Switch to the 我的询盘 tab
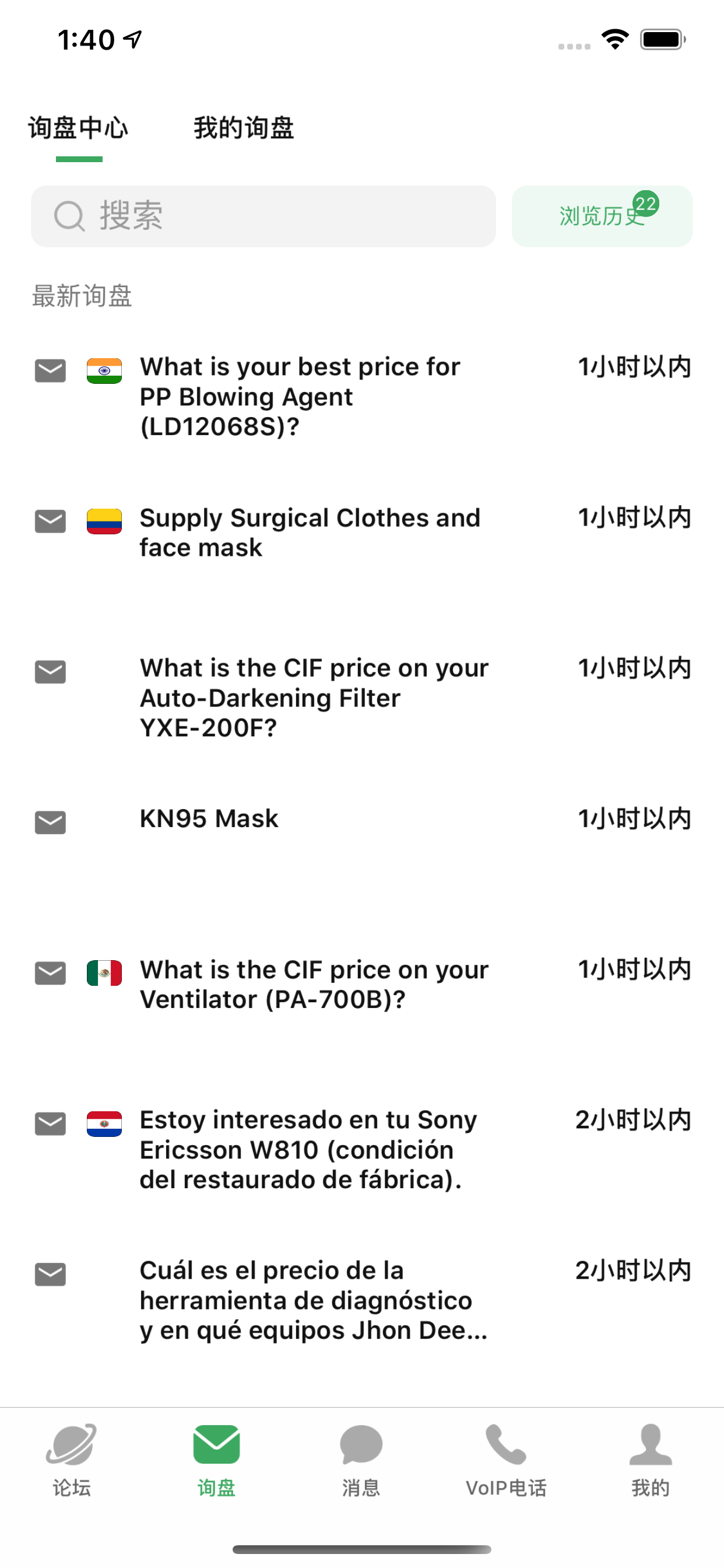This screenshot has height=1568, width=724. [x=243, y=128]
